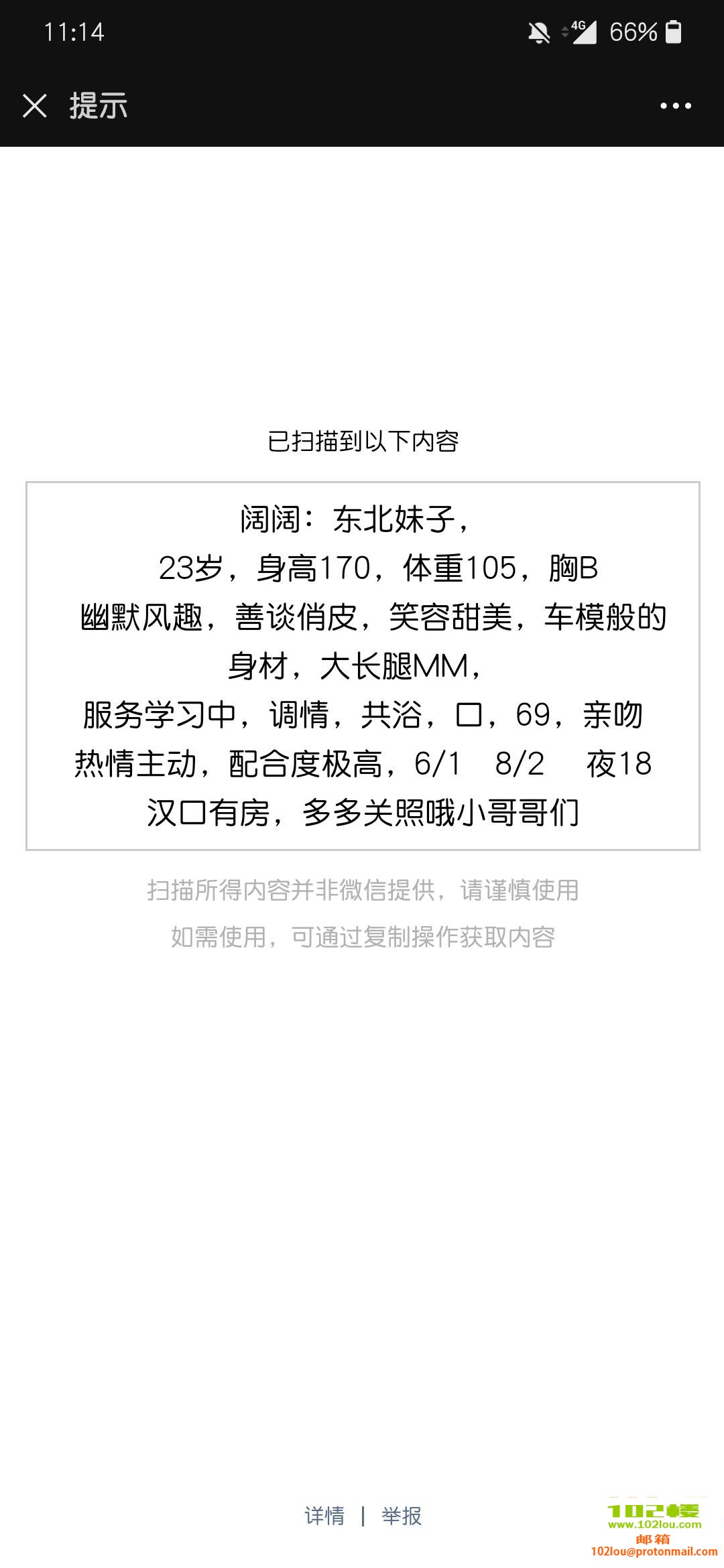This screenshot has width=724, height=1568.
Task: Open the three-dot overflow menu
Action: tap(675, 106)
